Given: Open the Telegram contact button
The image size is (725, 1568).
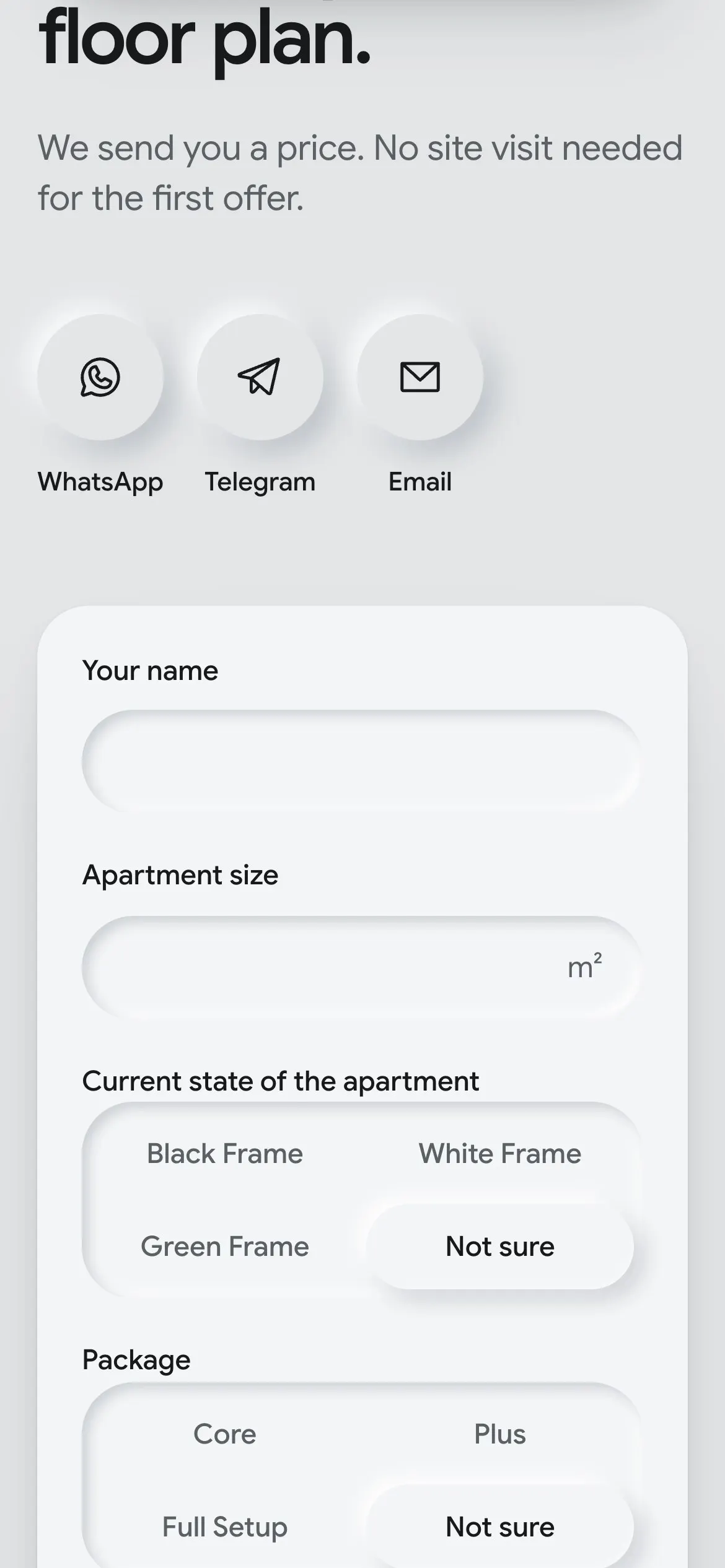Looking at the screenshot, I should 260,377.
